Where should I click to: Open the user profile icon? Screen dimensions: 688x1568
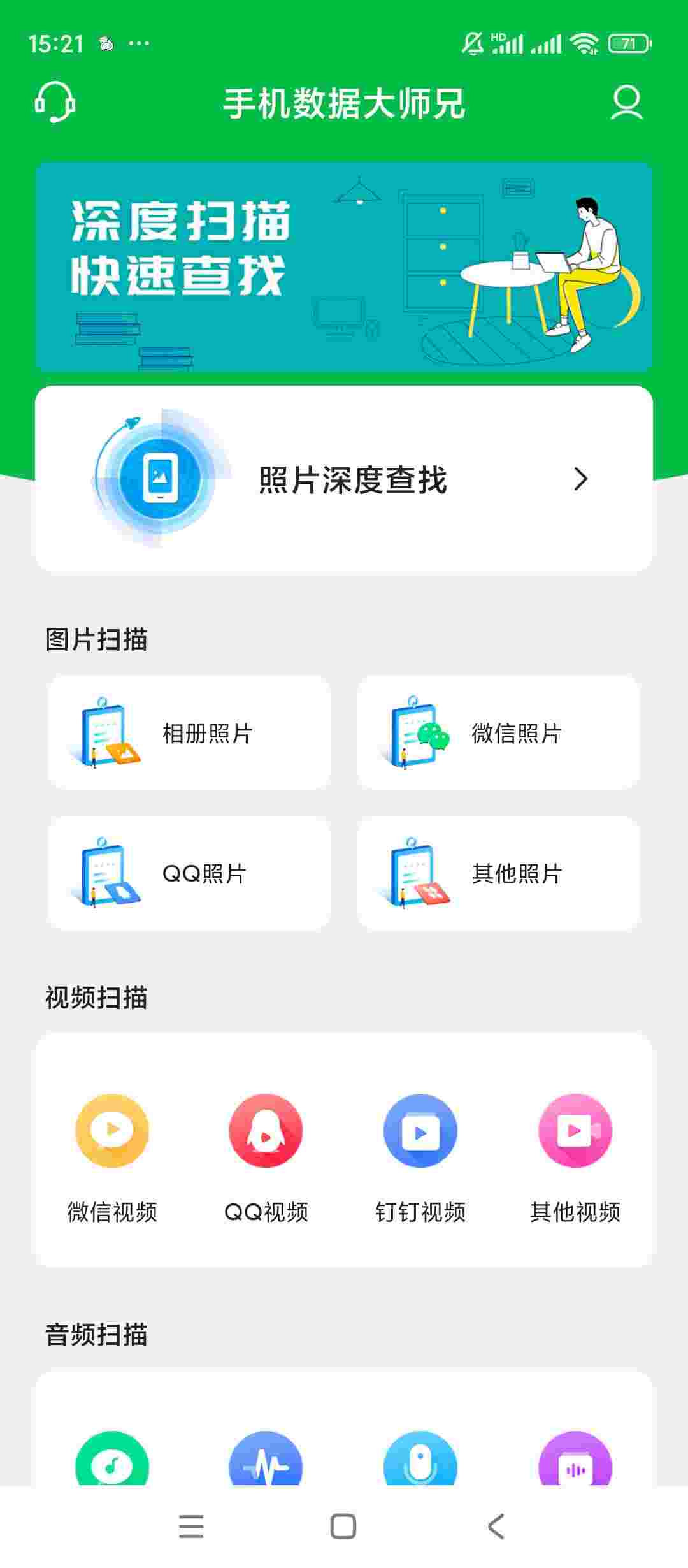[627, 104]
